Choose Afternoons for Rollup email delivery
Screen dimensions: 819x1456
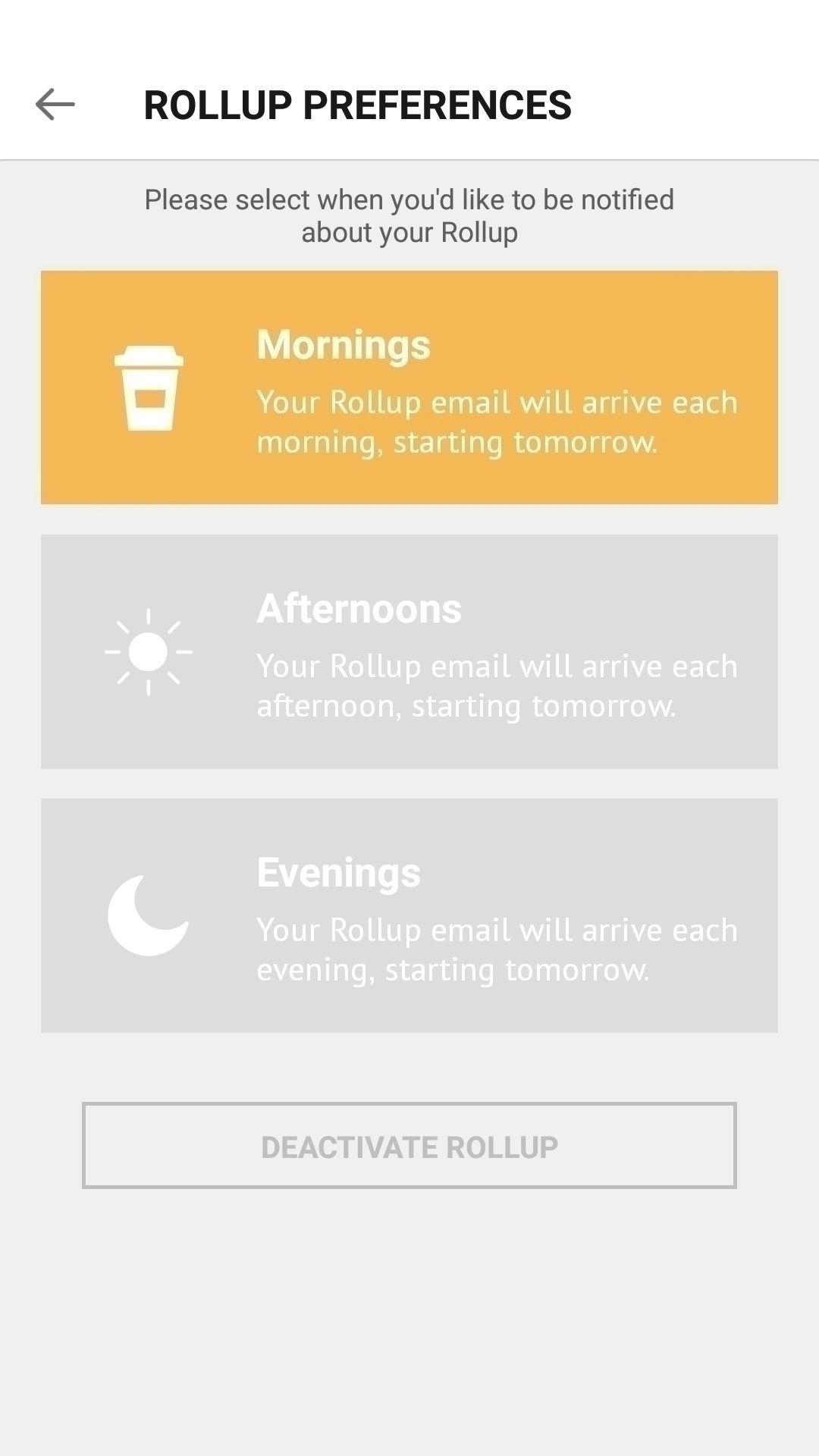[409, 651]
